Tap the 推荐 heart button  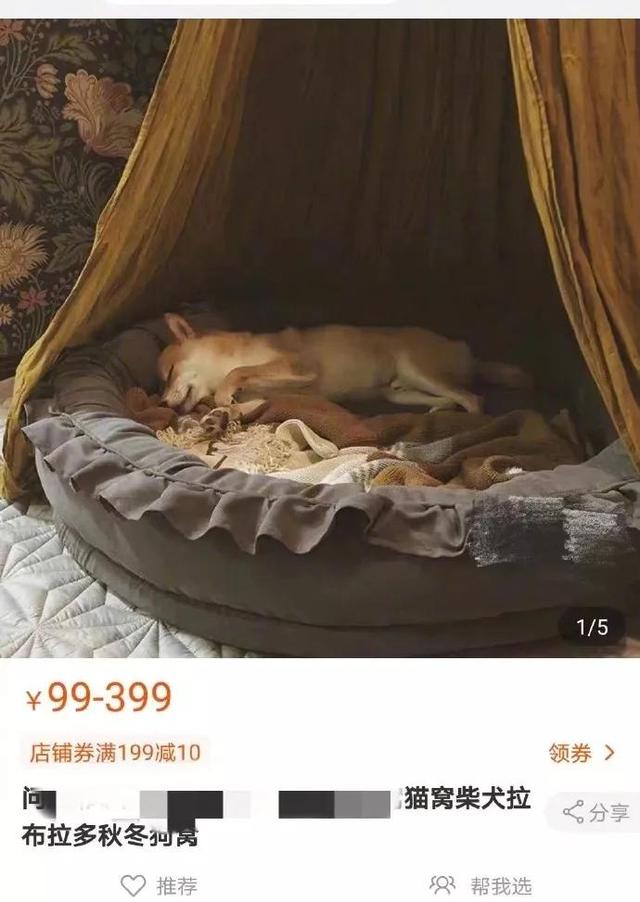160,885
